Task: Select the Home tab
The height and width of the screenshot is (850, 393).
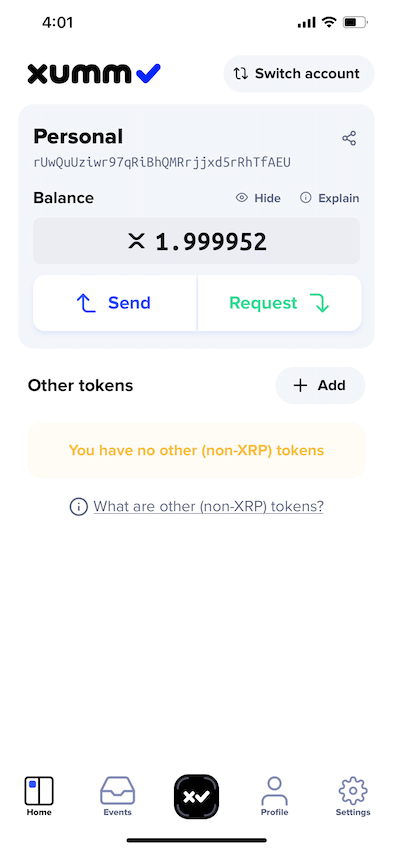Action: click(x=39, y=796)
